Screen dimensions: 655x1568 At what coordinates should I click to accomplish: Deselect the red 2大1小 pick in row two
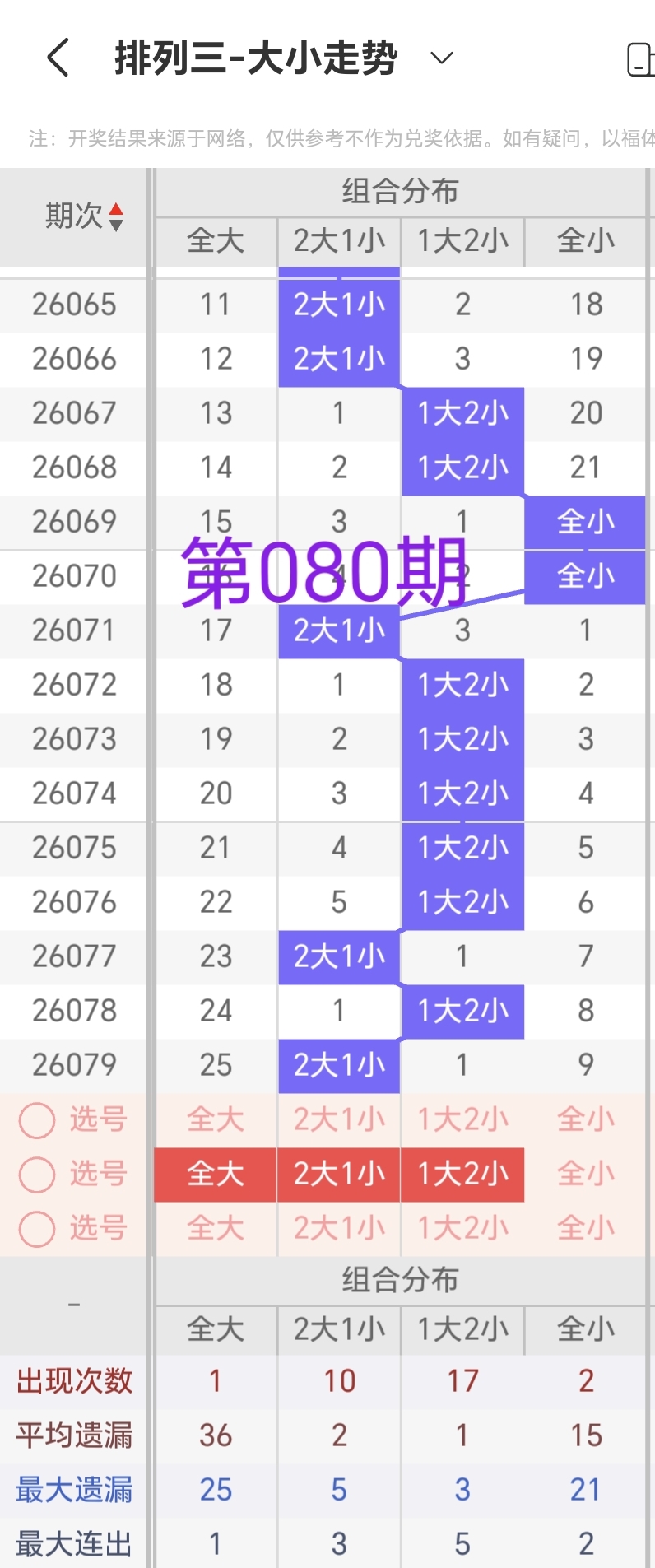click(338, 1175)
